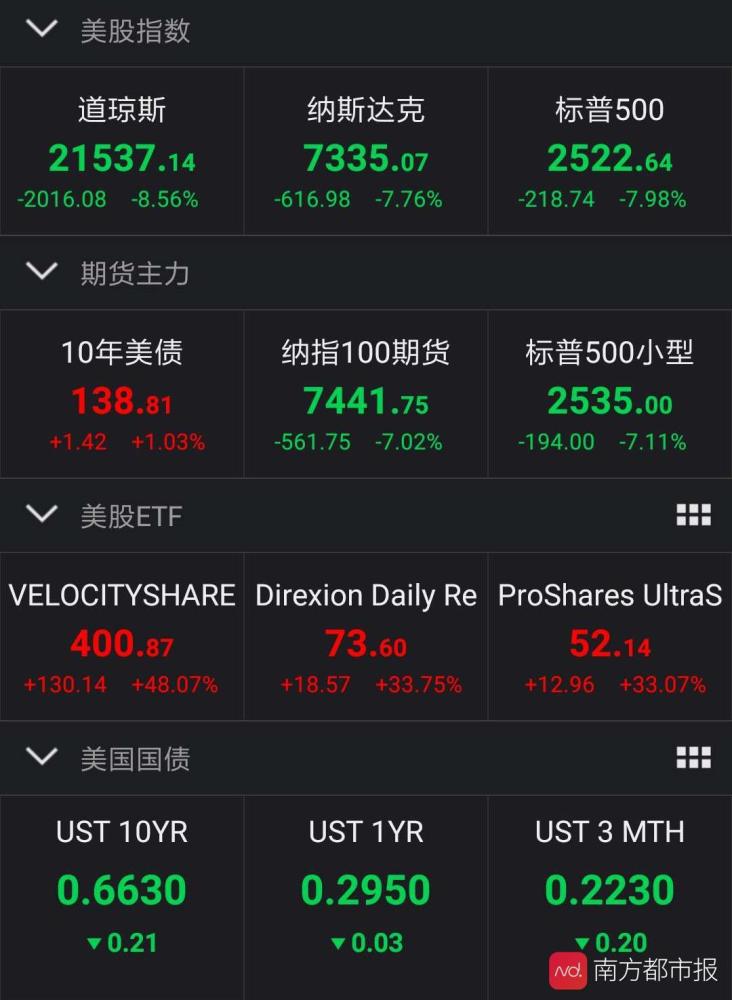Open the VELOCITYSHARE ETF card
This screenshot has width=732, height=1000.
pos(122,637)
